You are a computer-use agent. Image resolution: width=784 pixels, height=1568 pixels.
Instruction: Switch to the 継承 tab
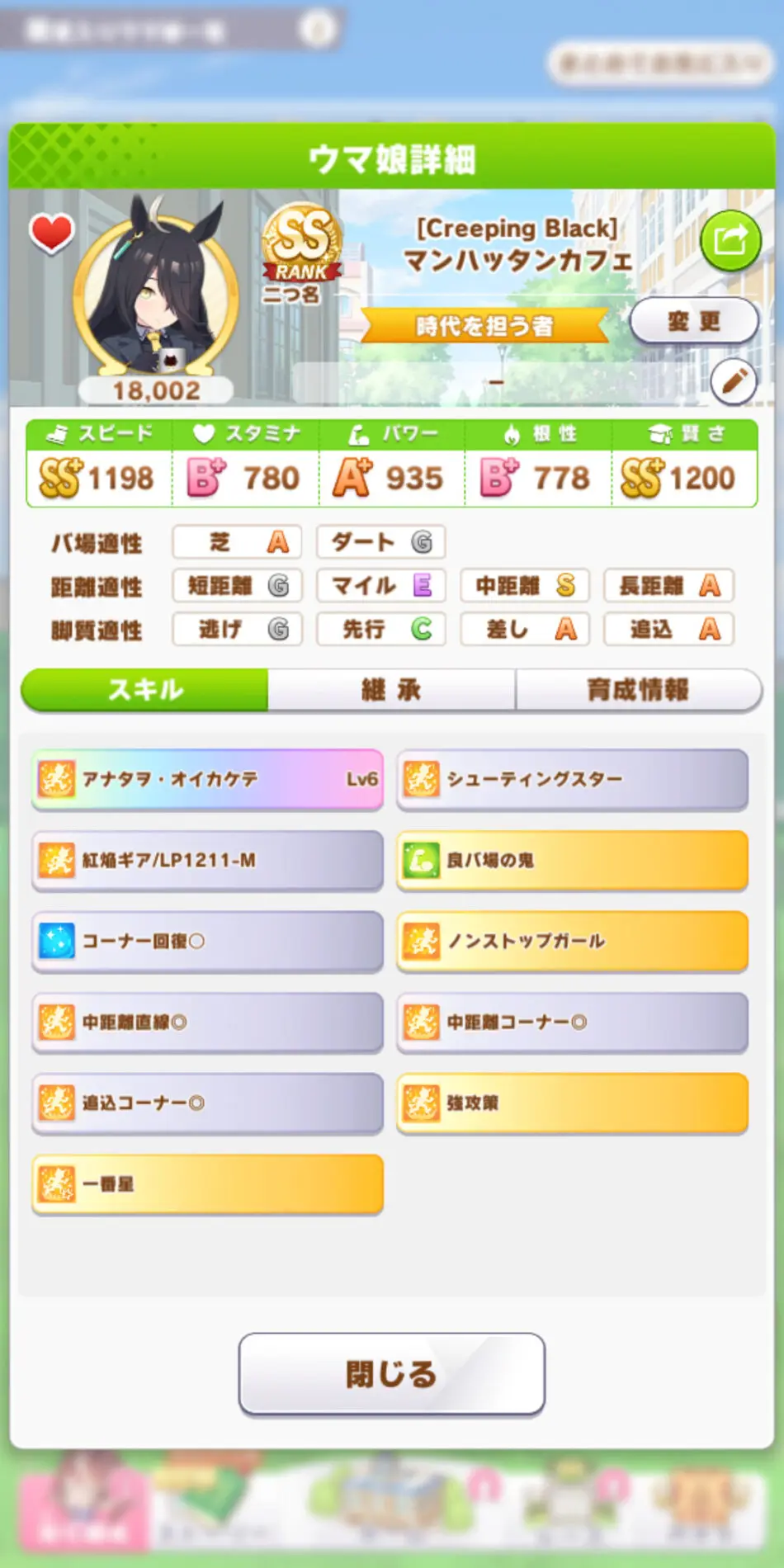click(x=391, y=690)
